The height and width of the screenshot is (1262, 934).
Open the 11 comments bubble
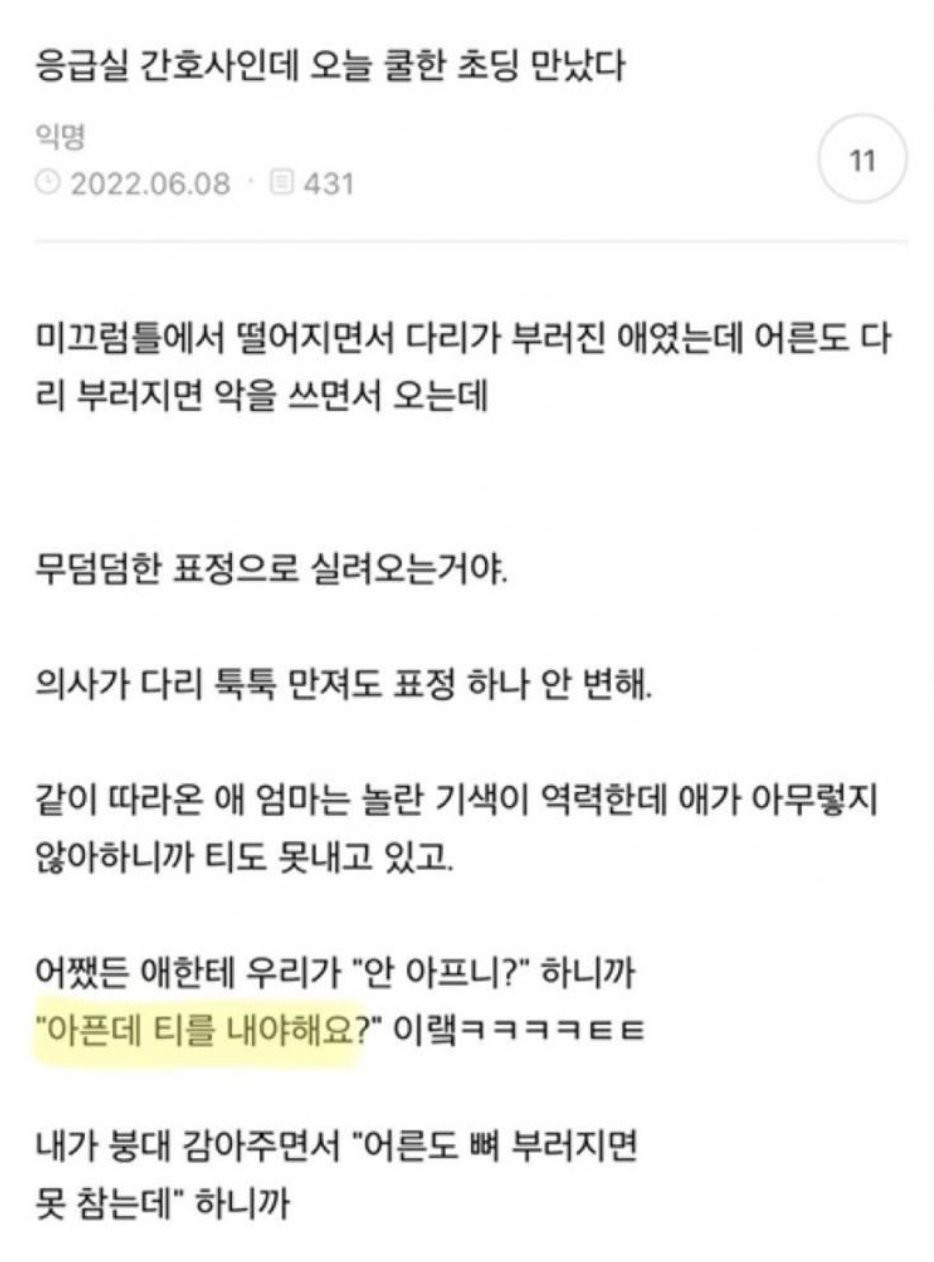862,161
